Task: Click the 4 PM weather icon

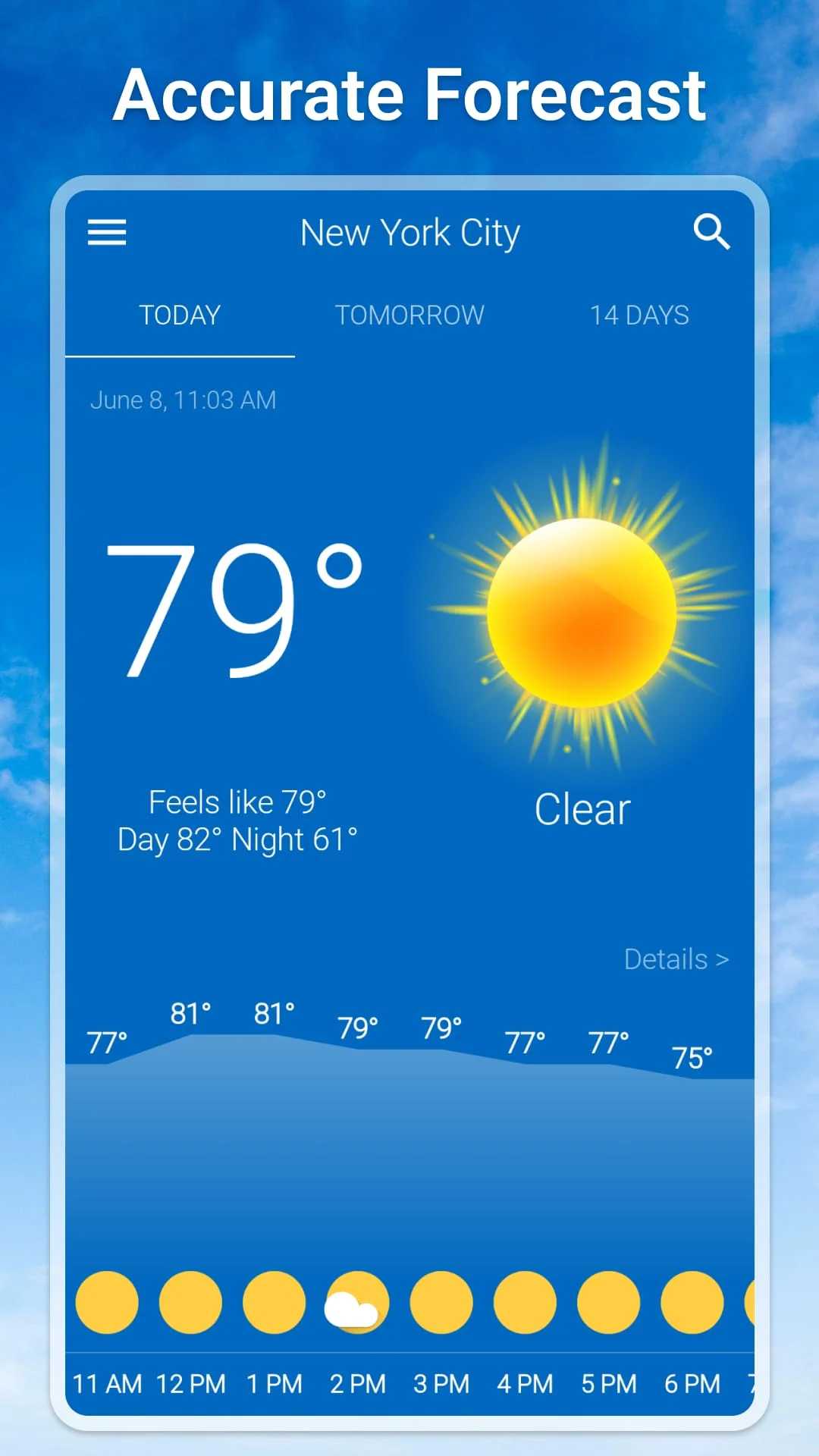Action: pos(526,1301)
